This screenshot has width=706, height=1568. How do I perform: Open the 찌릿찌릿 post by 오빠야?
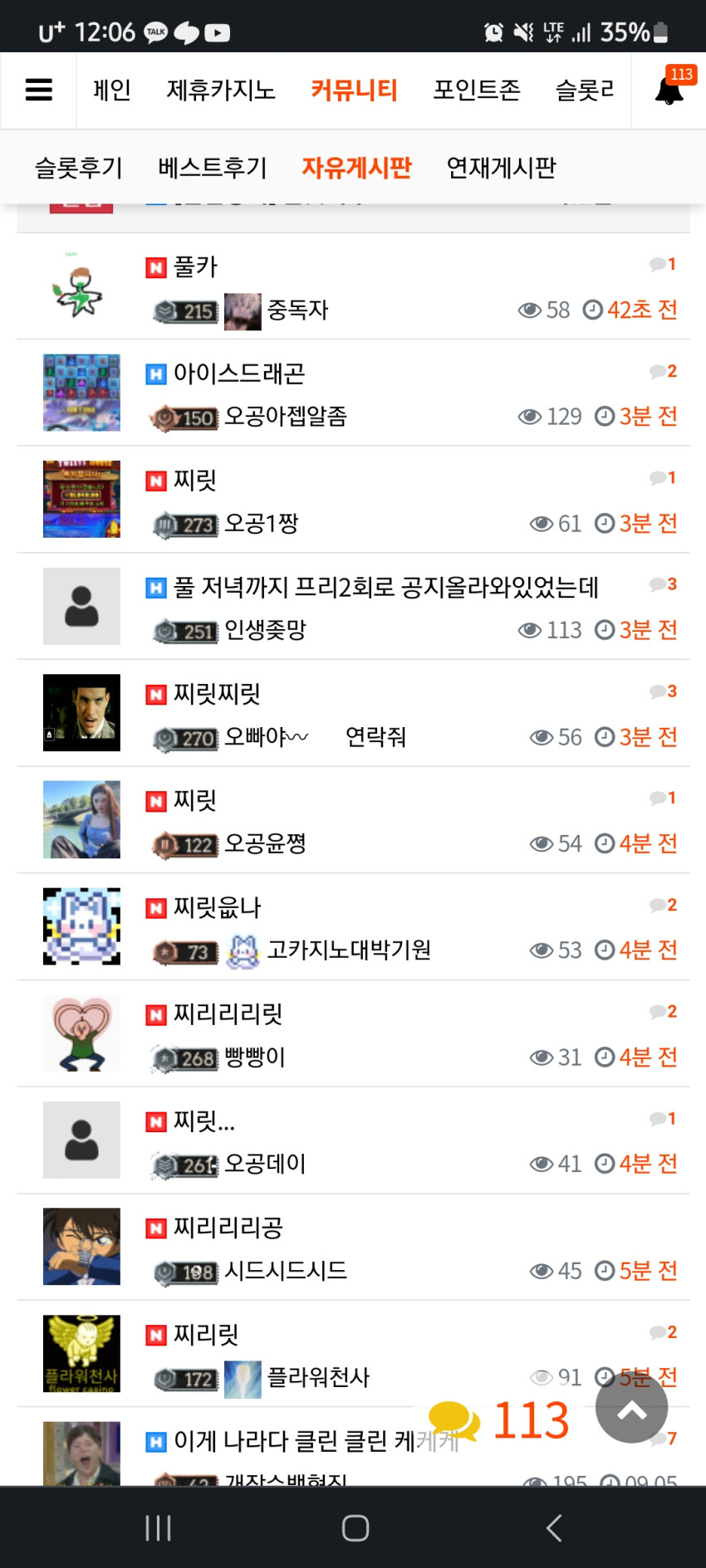pos(217,694)
